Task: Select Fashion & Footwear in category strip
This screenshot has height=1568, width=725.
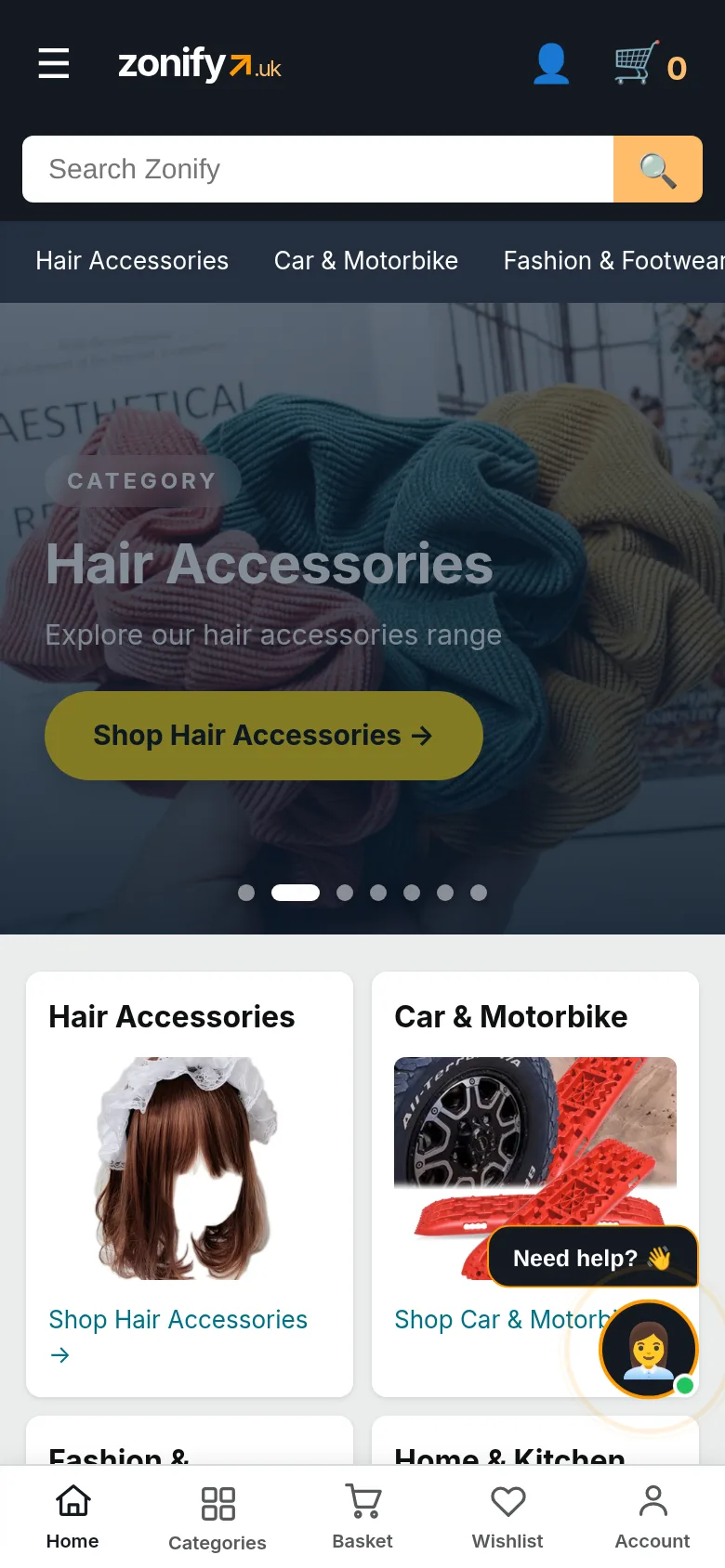Action: click(613, 261)
